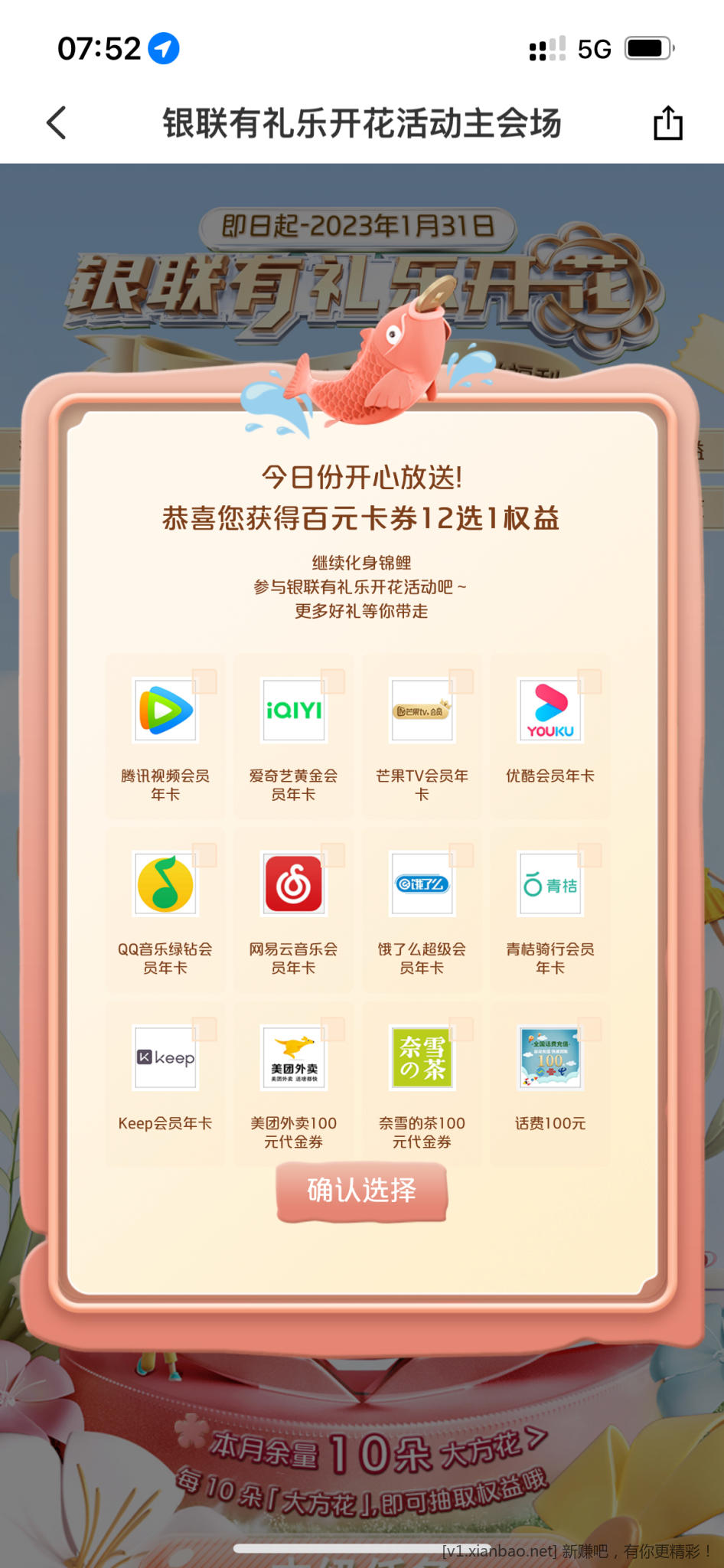The image size is (724, 1568).
Task: Pick 美团外卖100元代金券
Action: (293, 1081)
